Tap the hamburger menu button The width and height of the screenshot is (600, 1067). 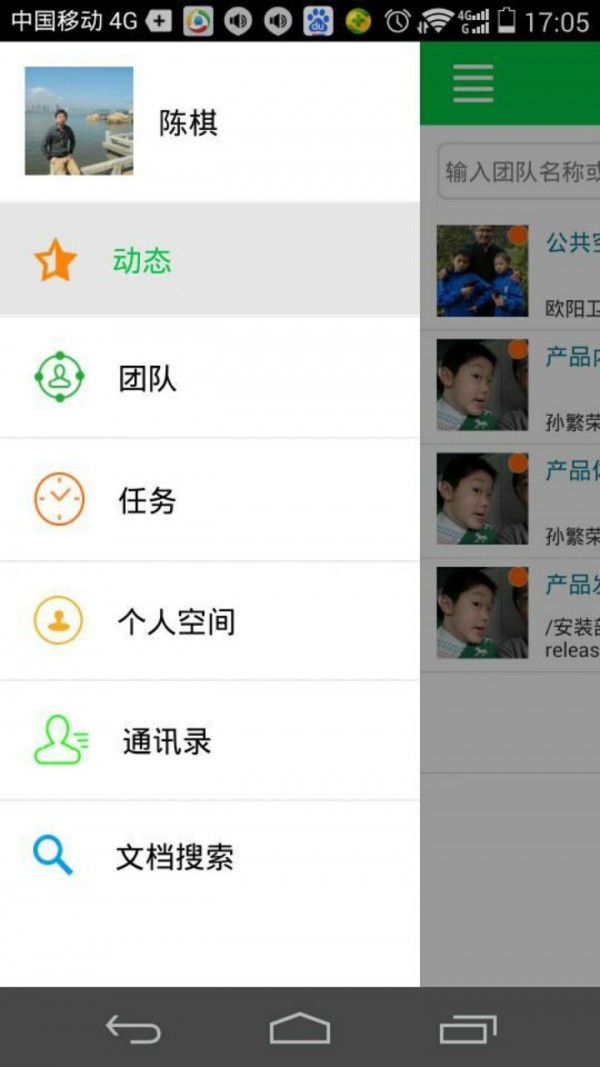(x=473, y=83)
